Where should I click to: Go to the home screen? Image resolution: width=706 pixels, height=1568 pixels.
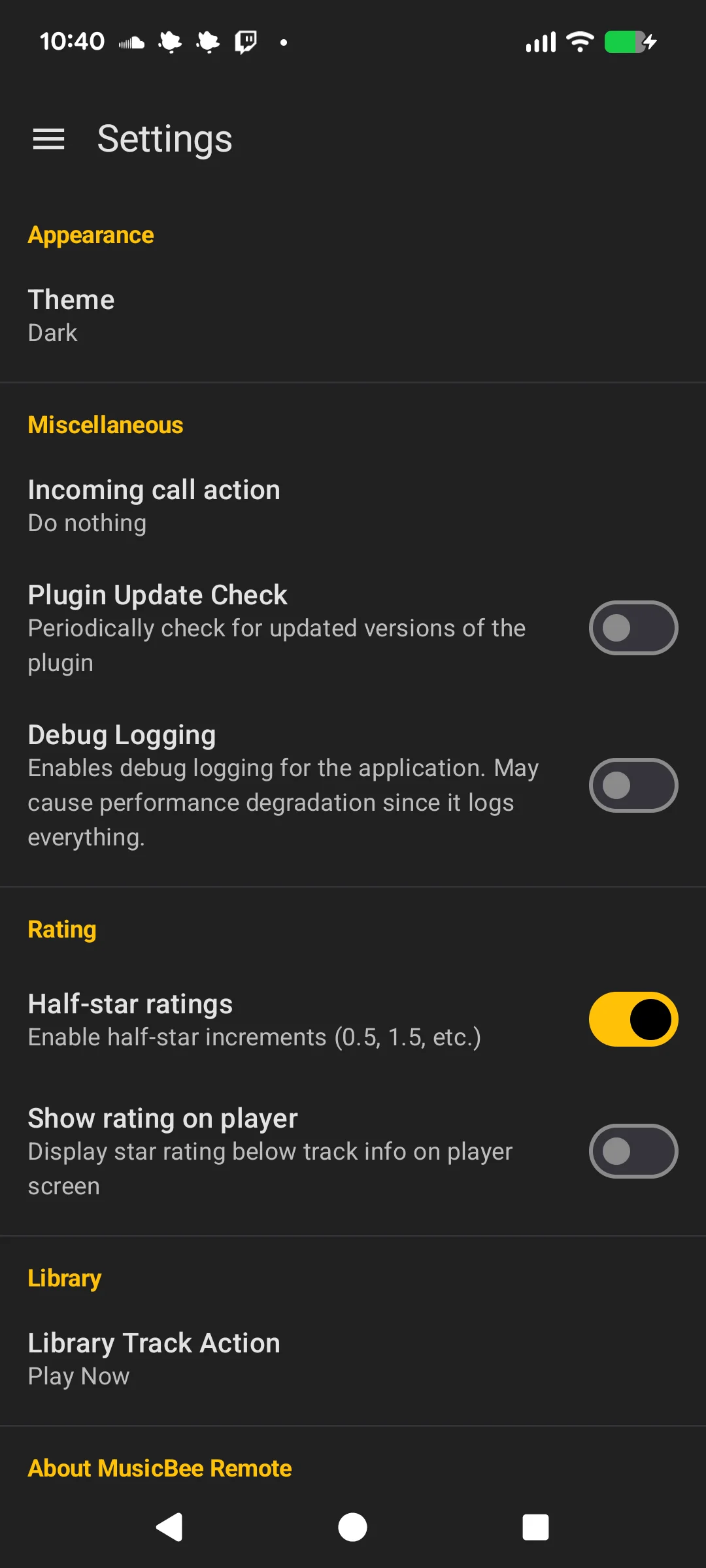pos(352,1527)
